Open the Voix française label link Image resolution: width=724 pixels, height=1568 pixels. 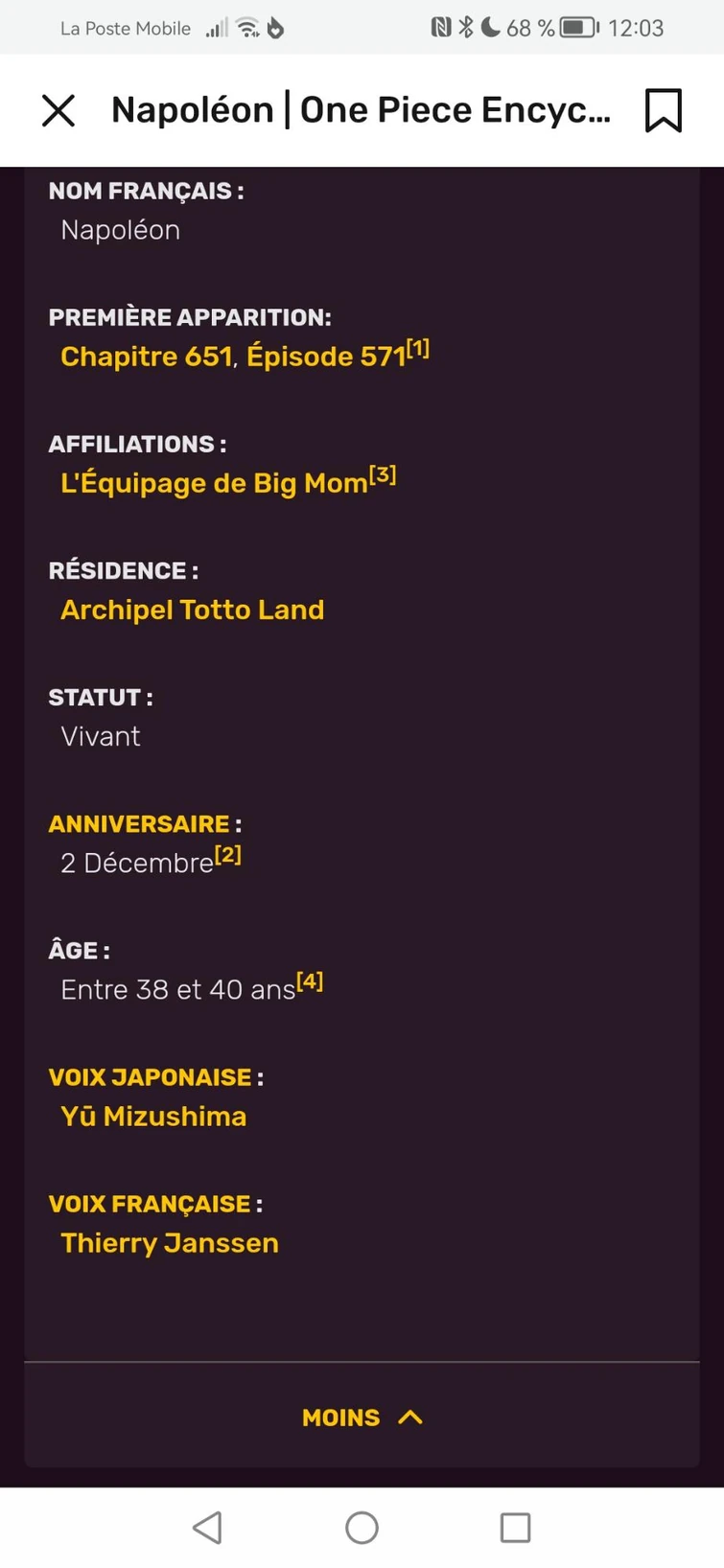point(150,1204)
